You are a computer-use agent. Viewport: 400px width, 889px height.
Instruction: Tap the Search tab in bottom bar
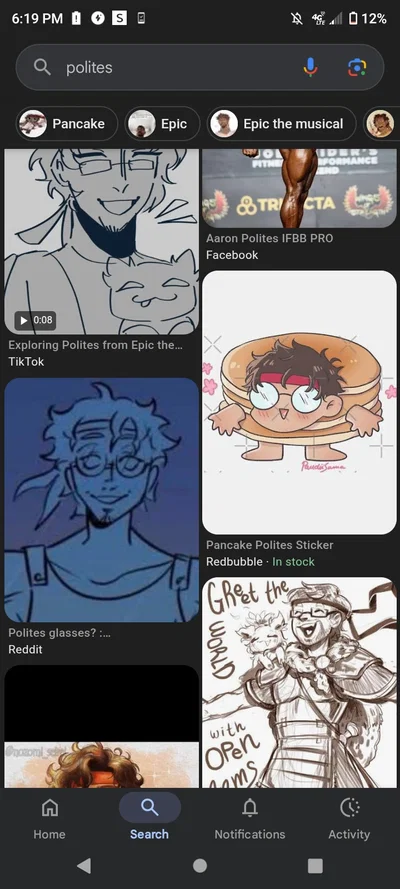[x=150, y=819]
